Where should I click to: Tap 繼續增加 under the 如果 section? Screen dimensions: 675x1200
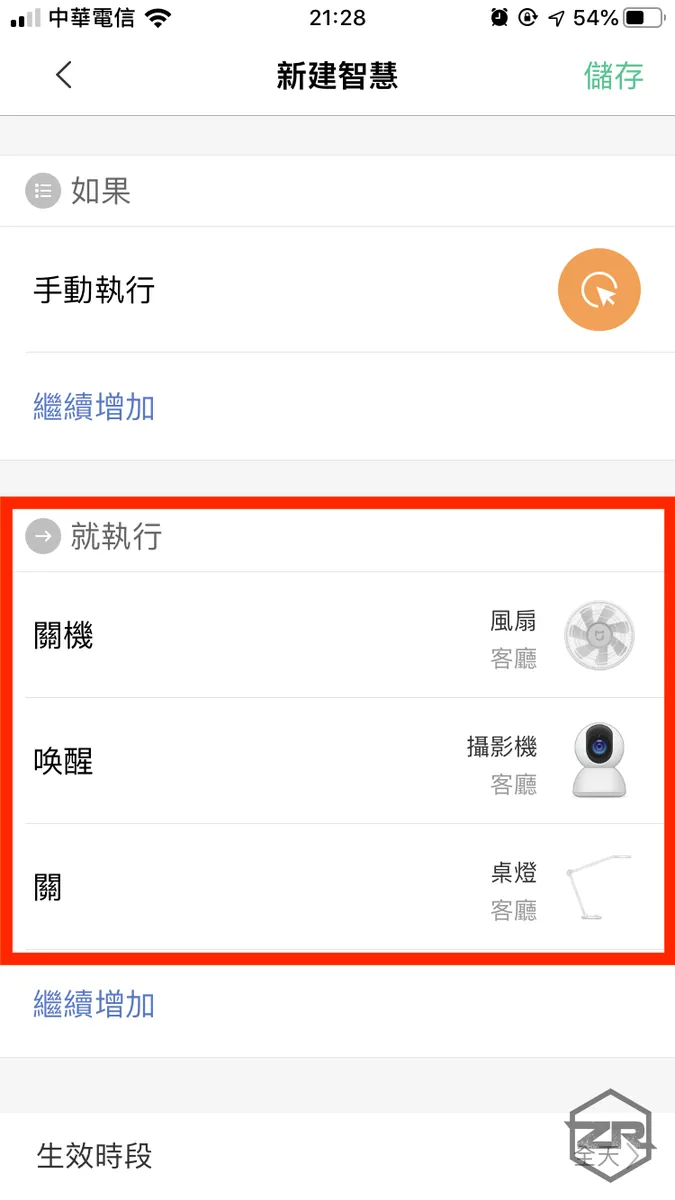click(94, 407)
